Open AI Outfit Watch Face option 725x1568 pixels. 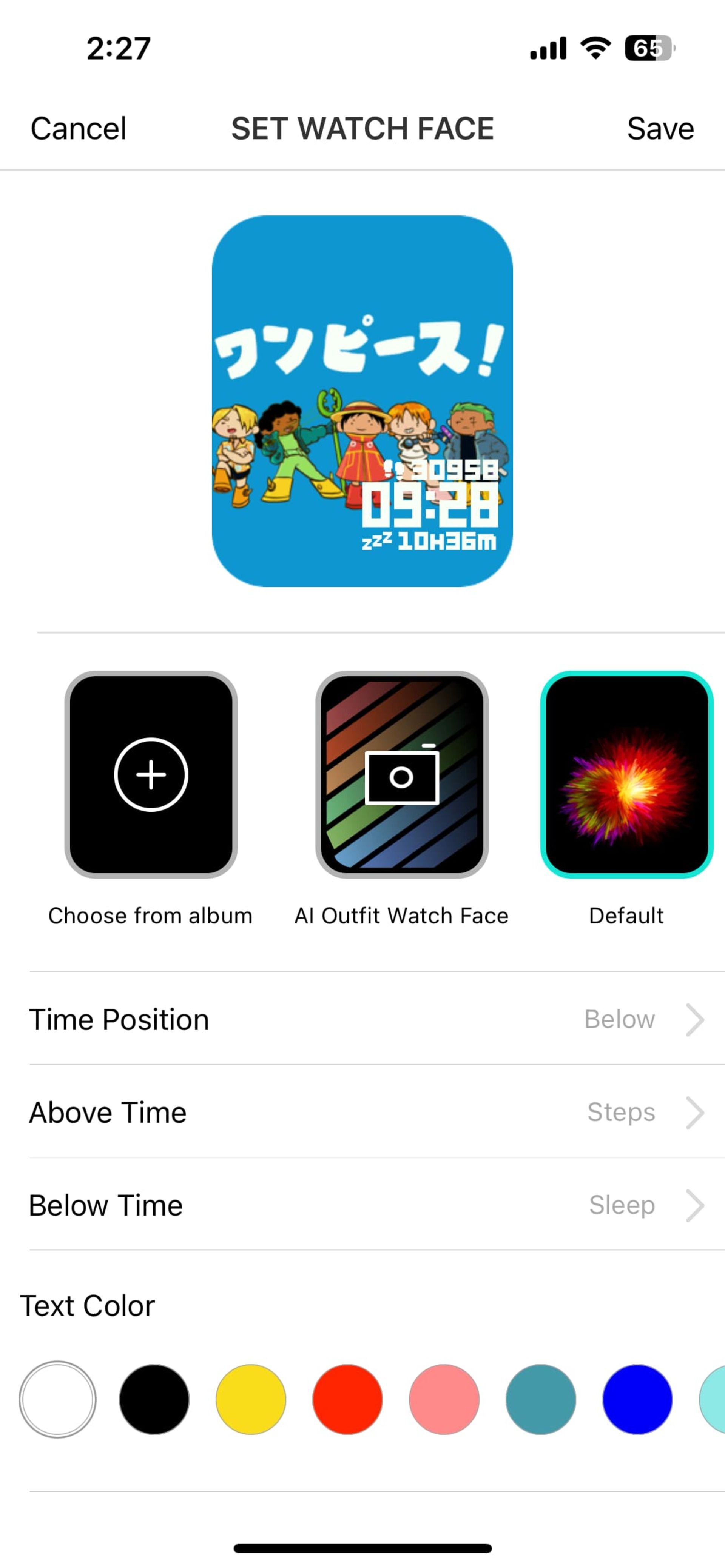point(401,775)
